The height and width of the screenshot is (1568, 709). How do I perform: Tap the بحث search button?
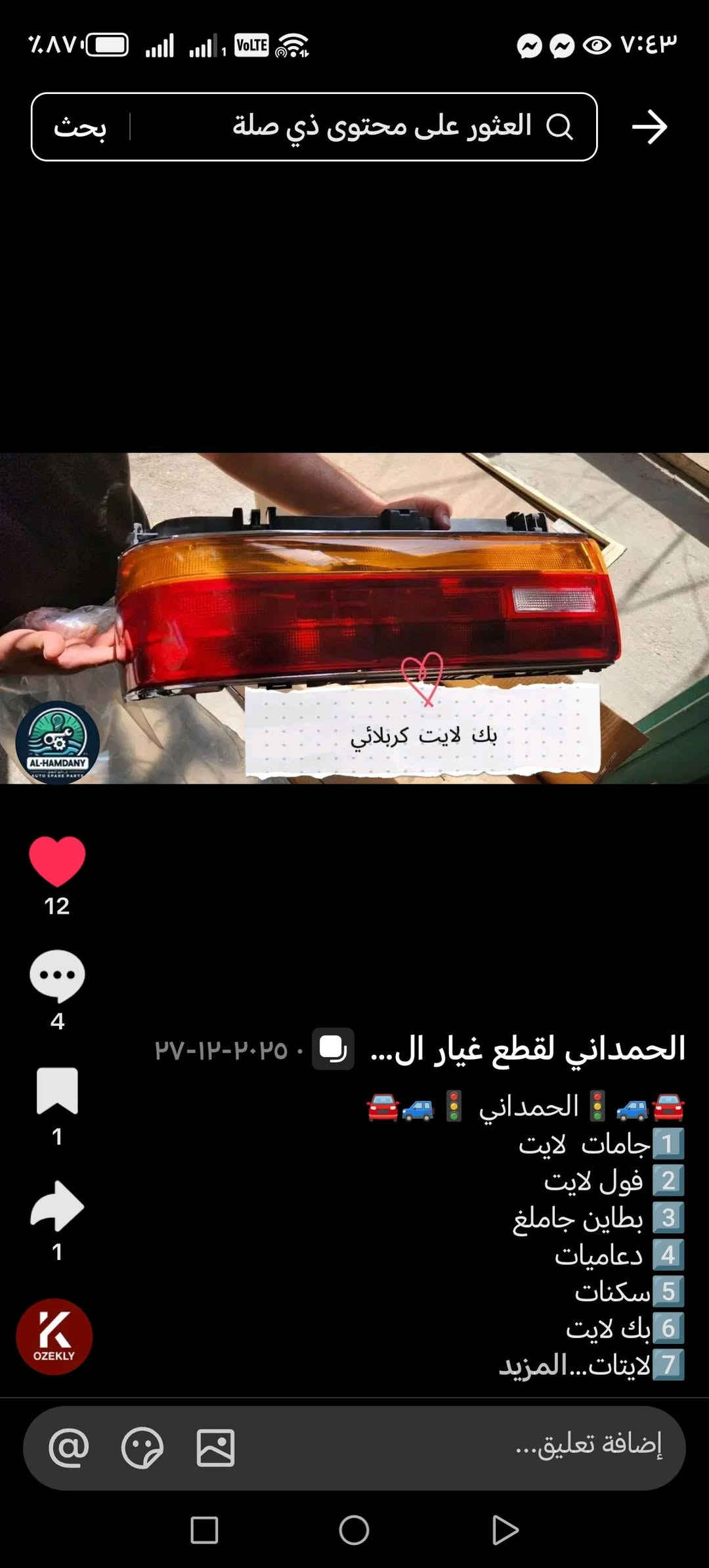pos(80,127)
